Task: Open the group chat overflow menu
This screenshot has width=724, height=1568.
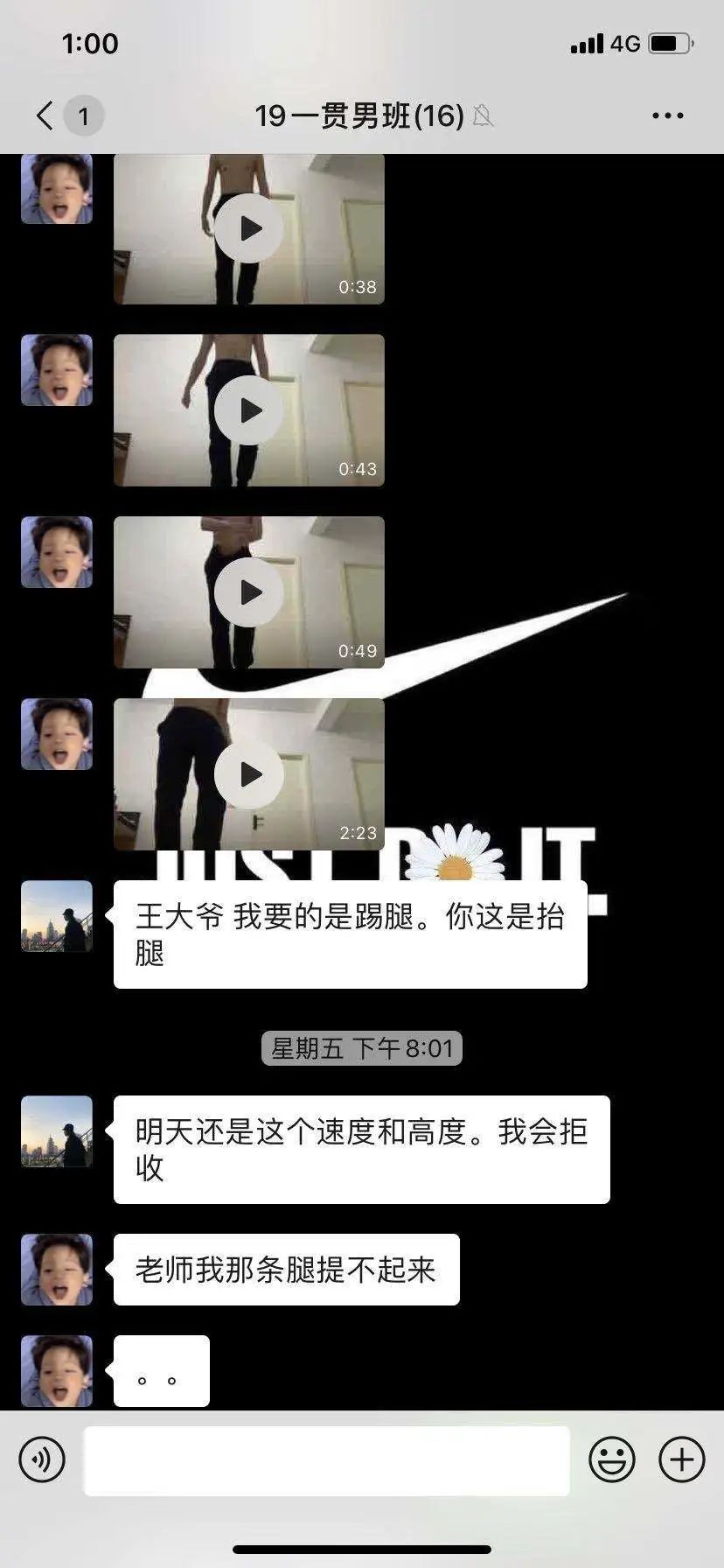Action: (667, 115)
